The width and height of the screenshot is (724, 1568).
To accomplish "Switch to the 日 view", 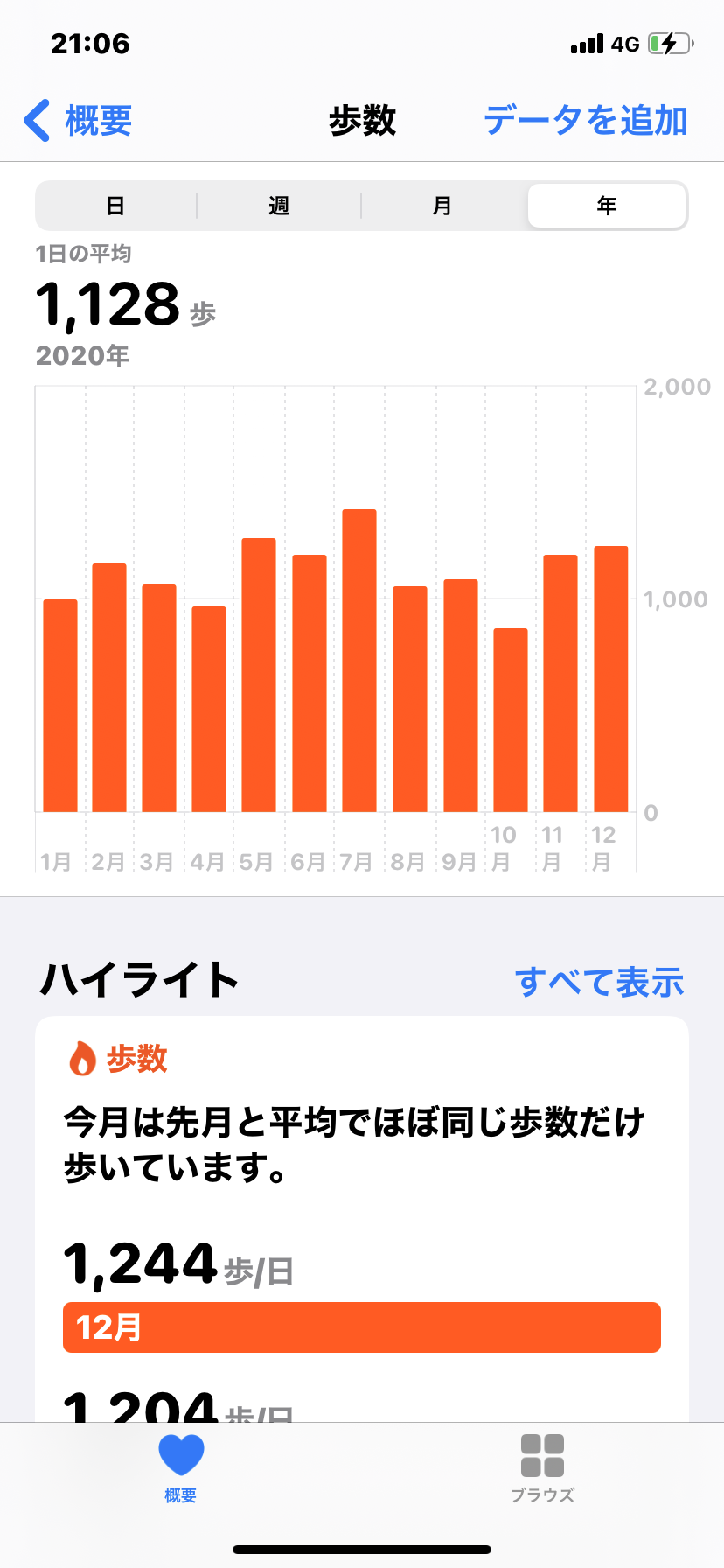I will (115, 206).
